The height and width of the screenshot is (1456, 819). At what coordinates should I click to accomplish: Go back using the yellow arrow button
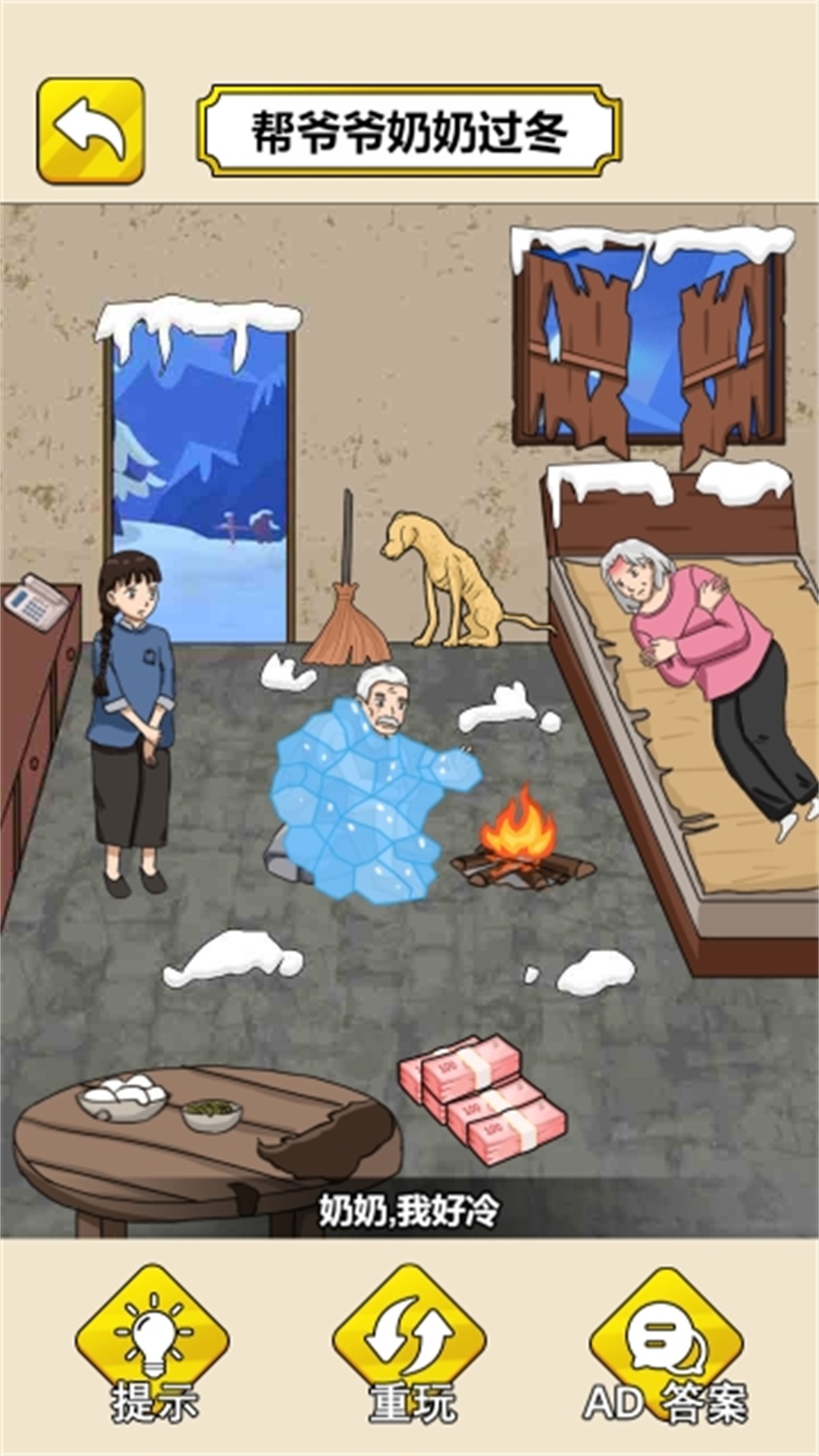(90, 130)
